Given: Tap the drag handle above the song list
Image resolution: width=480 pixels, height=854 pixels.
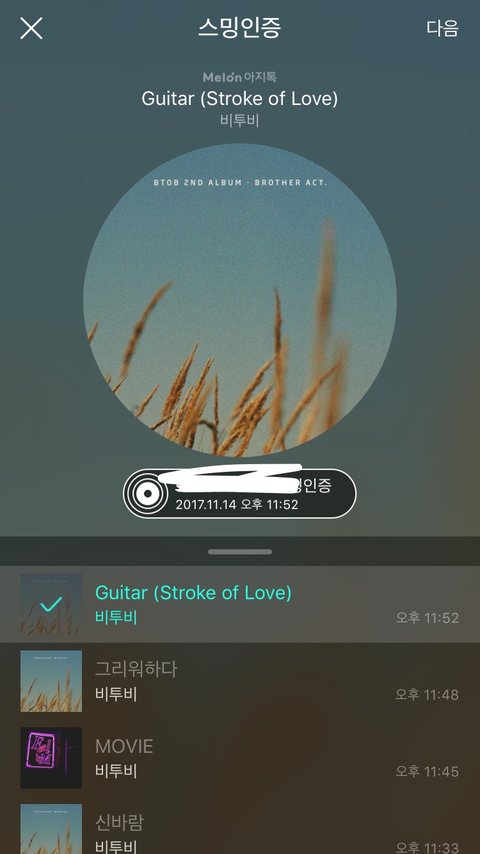Looking at the screenshot, I should point(240,552).
